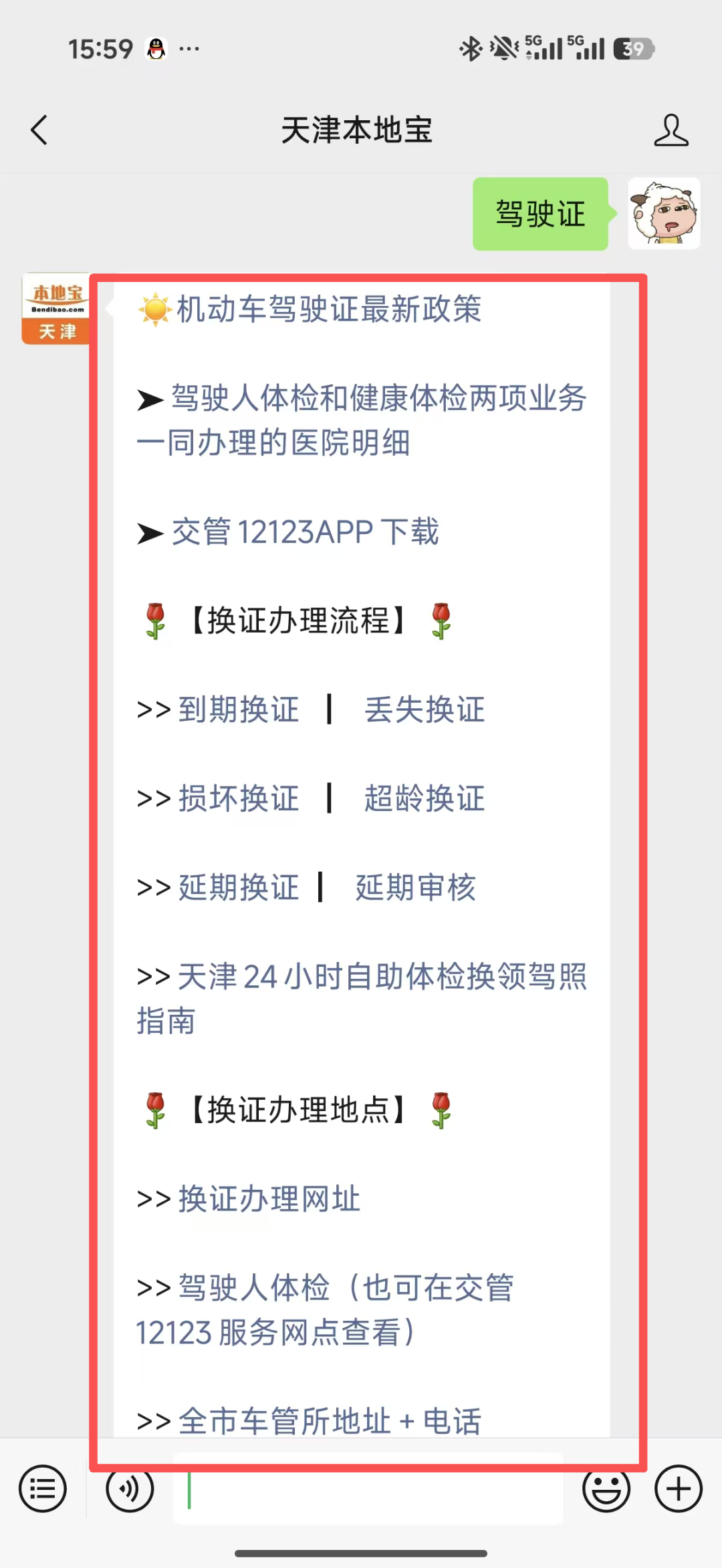Switch to voice message input

(x=130, y=1488)
